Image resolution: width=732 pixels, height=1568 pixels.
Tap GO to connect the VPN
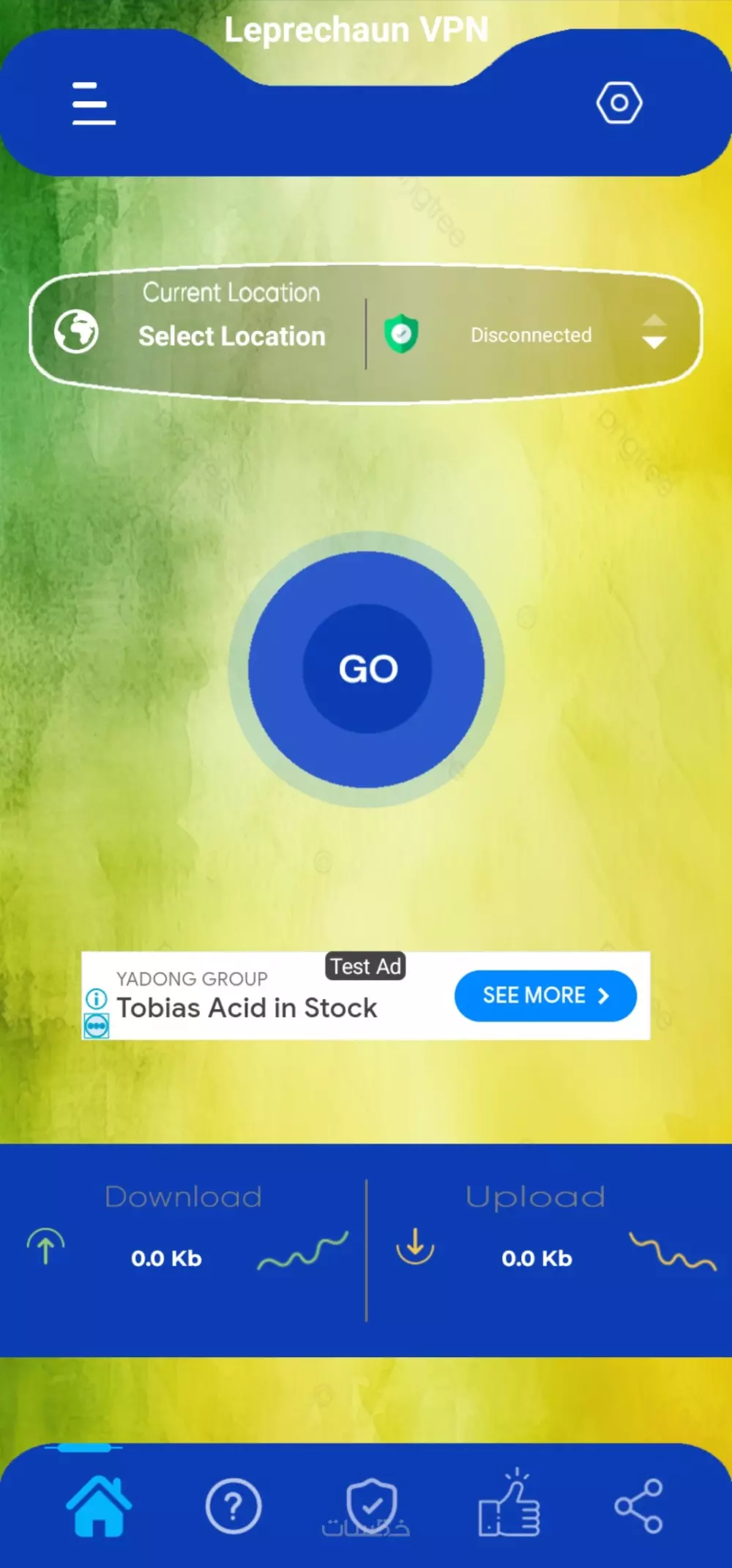click(367, 669)
